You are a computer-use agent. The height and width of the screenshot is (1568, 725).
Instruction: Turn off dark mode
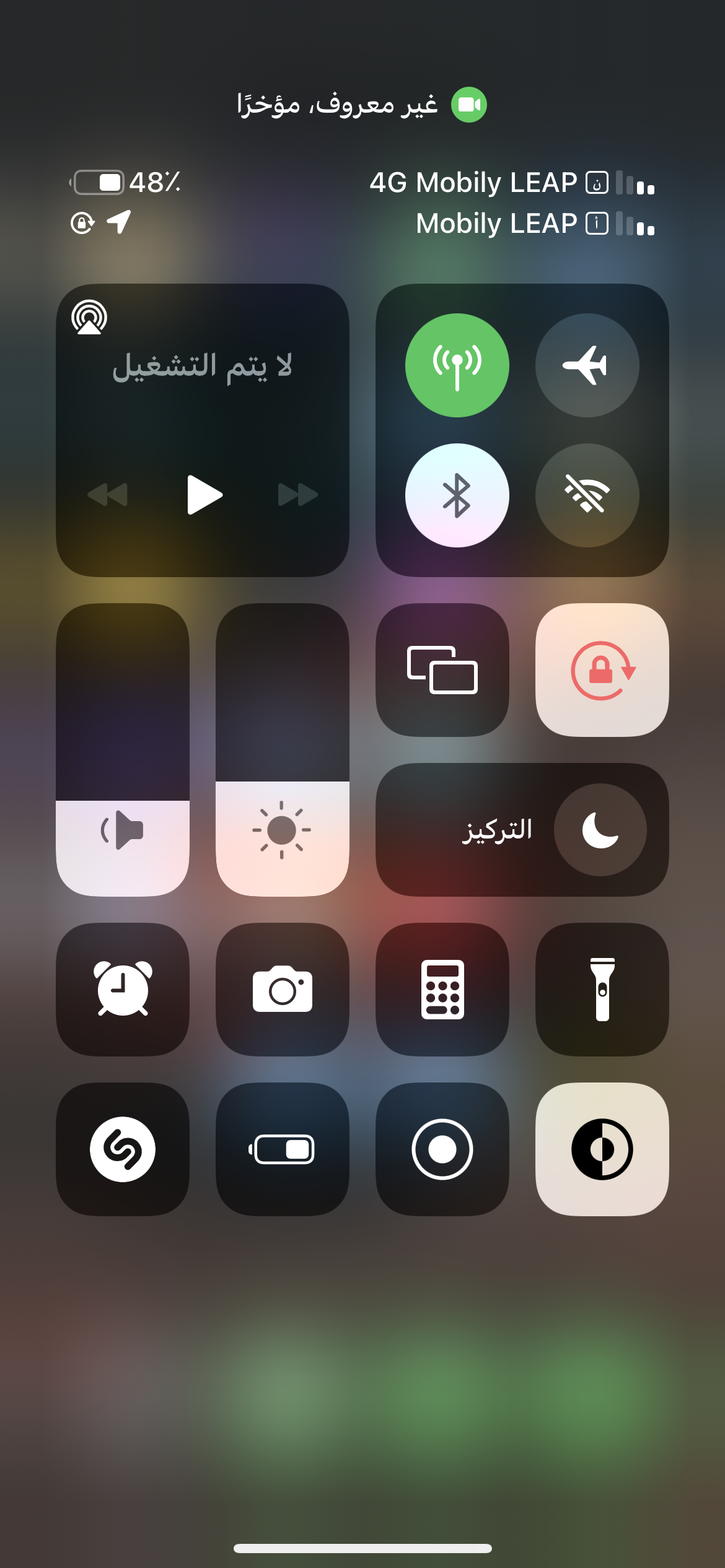pyautogui.click(x=602, y=1149)
